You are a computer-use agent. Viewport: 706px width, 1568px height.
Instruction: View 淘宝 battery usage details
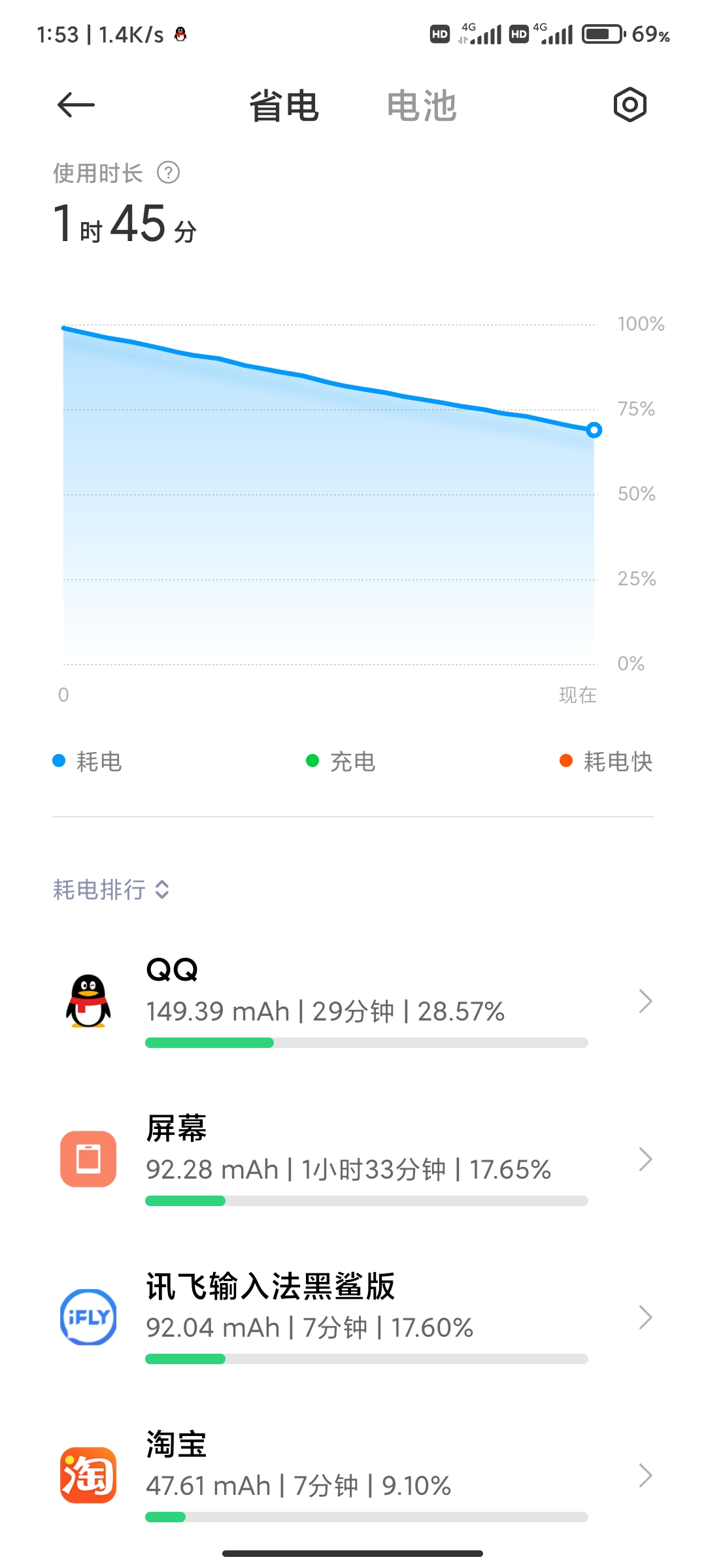[353, 1475]
